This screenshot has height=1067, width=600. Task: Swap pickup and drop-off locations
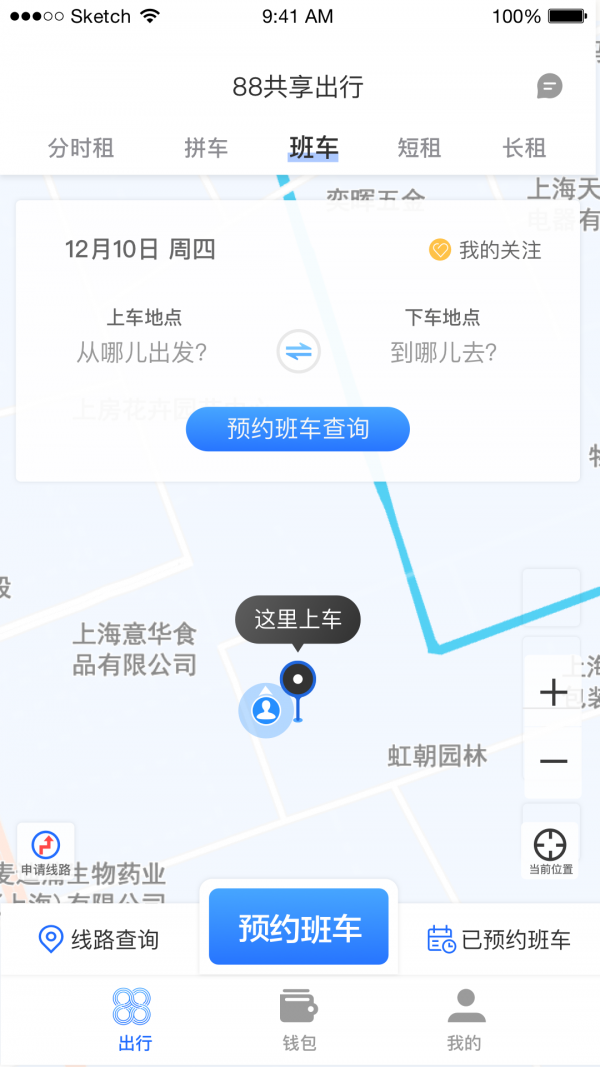[x=298, y=352]
